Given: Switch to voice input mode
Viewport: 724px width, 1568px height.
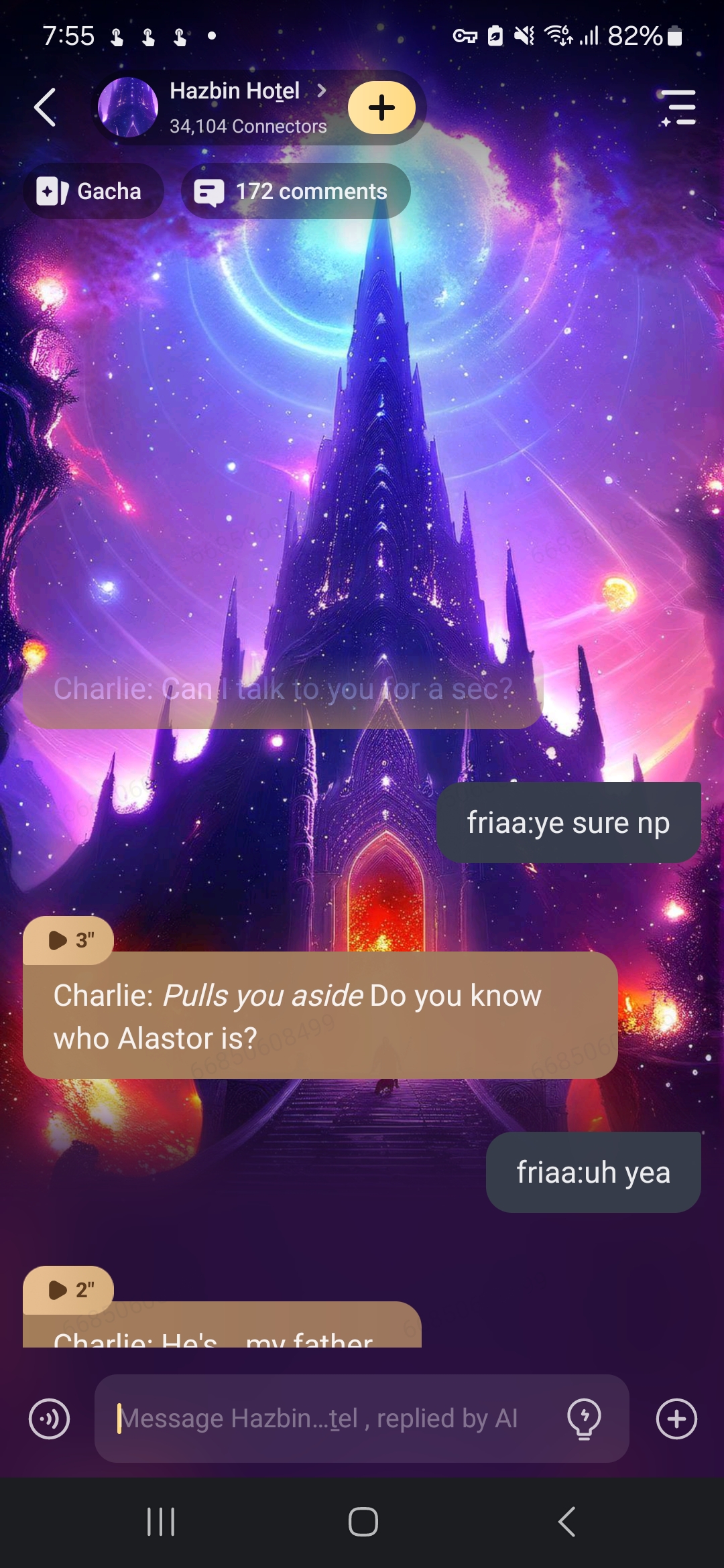Looking at the screenshot, I should pyautogui.click(x=49, y=1419).
